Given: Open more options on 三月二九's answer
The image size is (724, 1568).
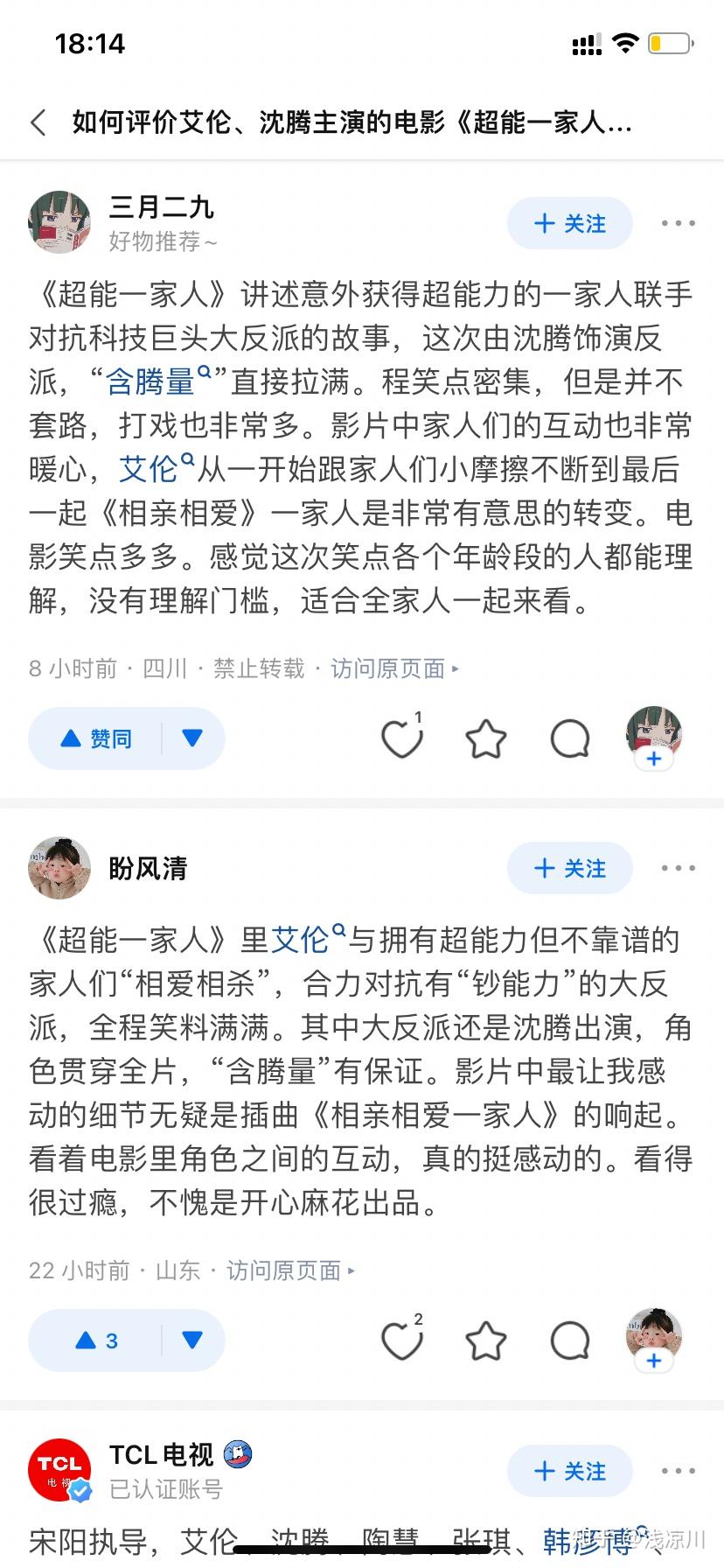Looking at the screenshot, I should pos(678,223).
